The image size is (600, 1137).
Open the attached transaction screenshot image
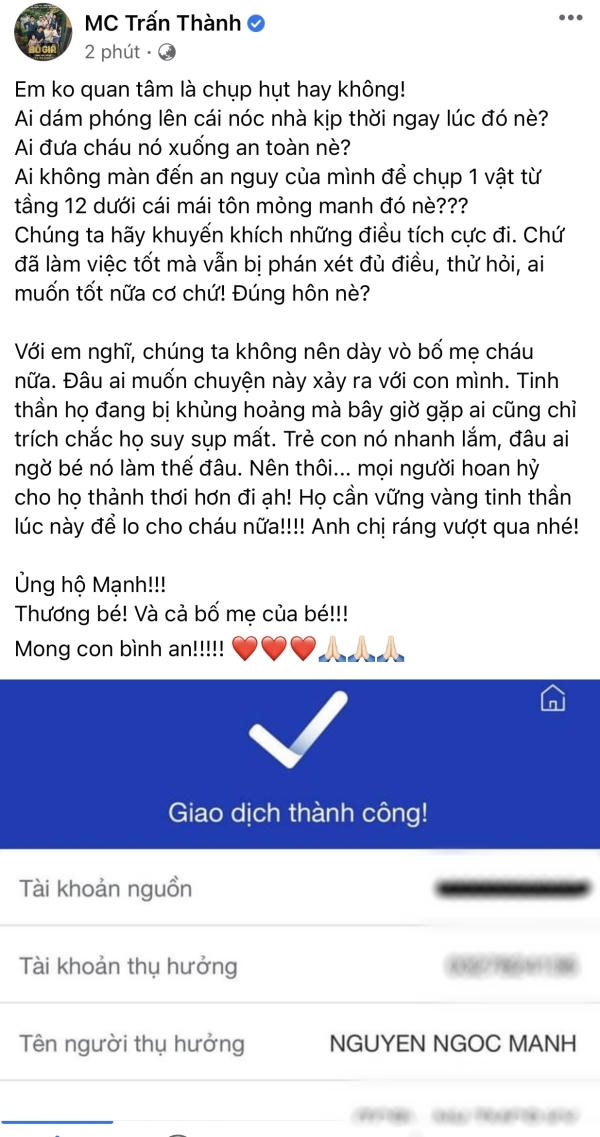300,900
